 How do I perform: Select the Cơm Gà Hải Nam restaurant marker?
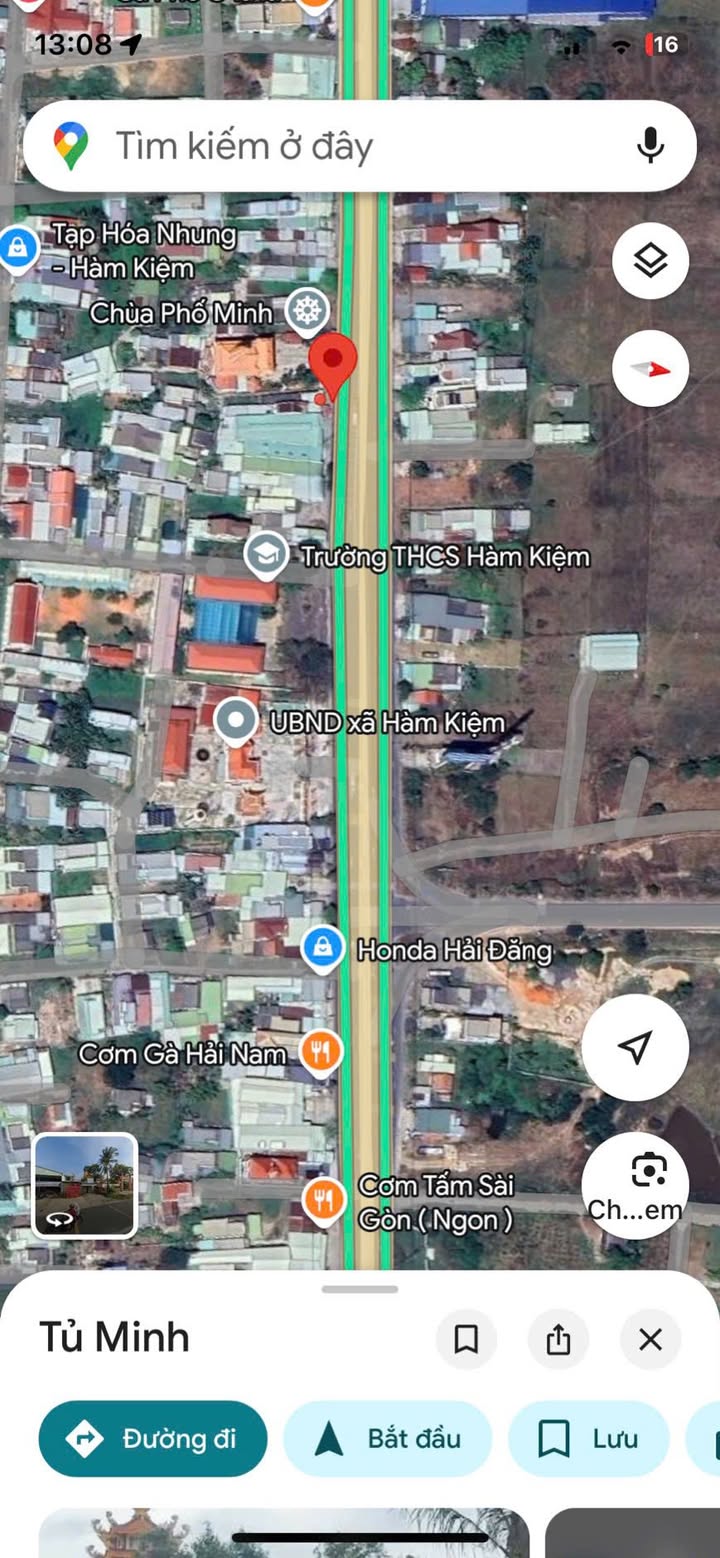click(x=321, y=1052)
